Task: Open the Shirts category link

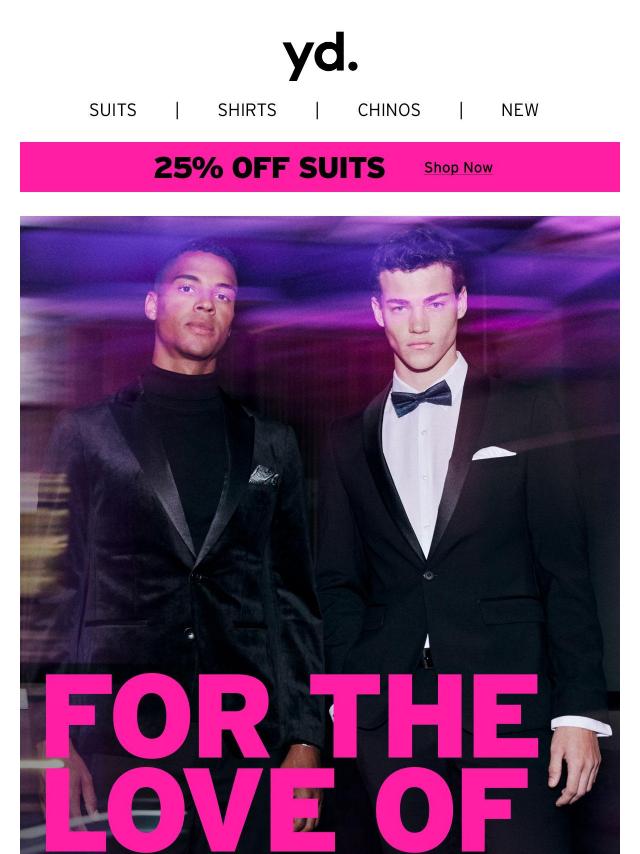Action: coord(247,110)
